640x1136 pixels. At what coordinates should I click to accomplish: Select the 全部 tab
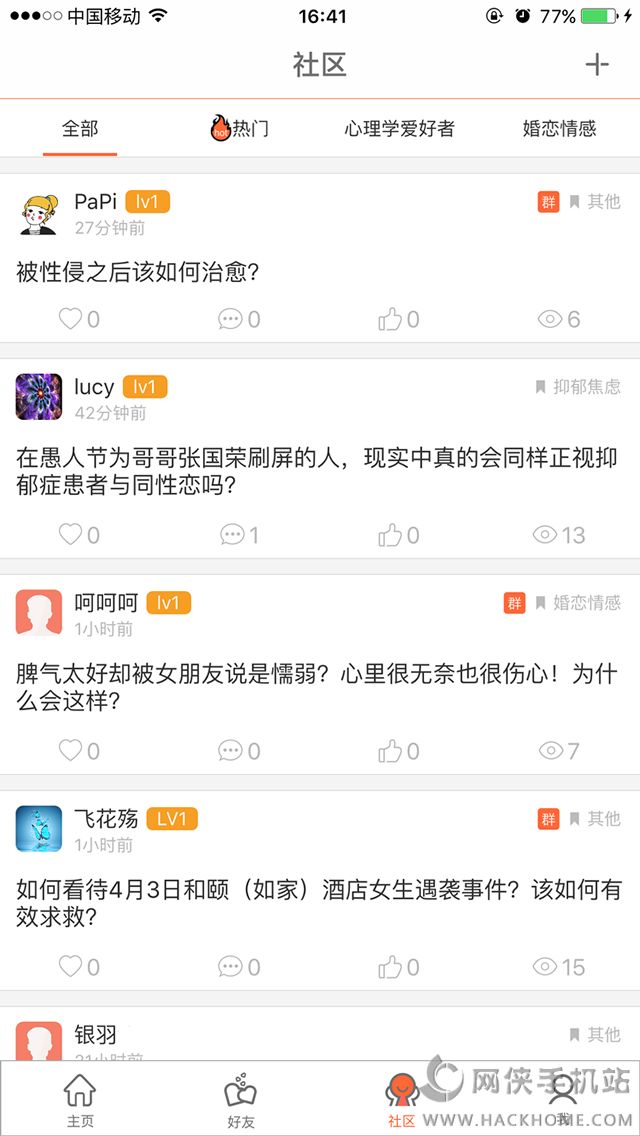coord(80,128)
